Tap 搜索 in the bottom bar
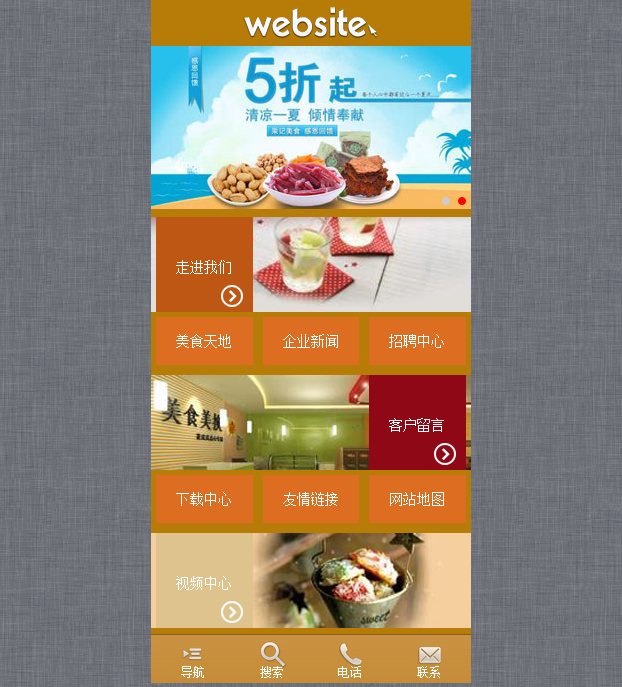The height and width of the screenshot is (687, 622). [x=271, y=661]
